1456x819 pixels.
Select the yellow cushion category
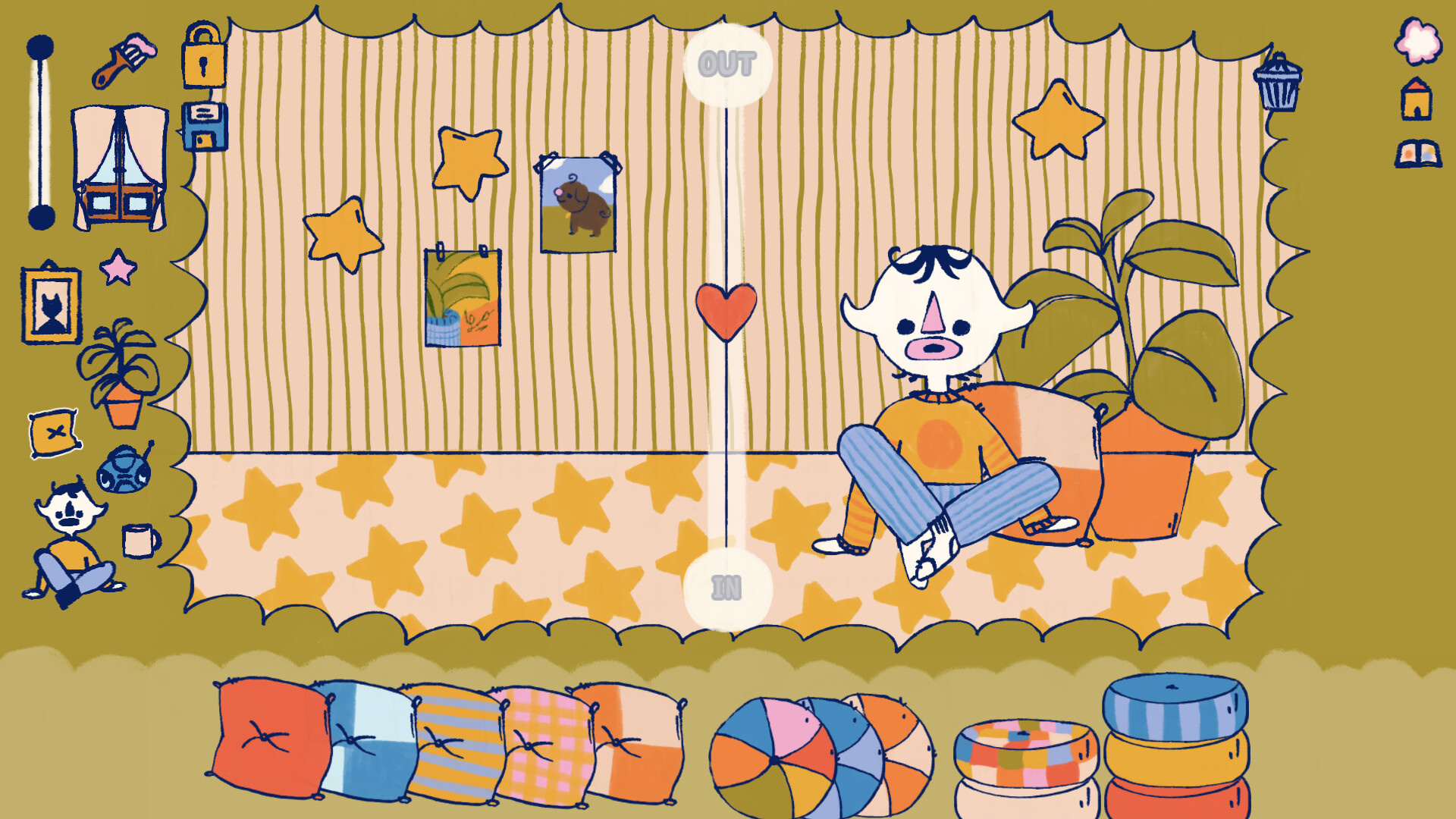(55, 433)
